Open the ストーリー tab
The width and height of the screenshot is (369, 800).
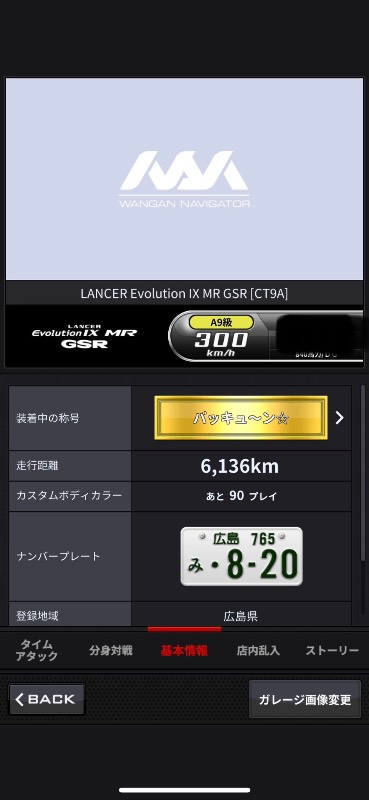(x=332, y=651)
